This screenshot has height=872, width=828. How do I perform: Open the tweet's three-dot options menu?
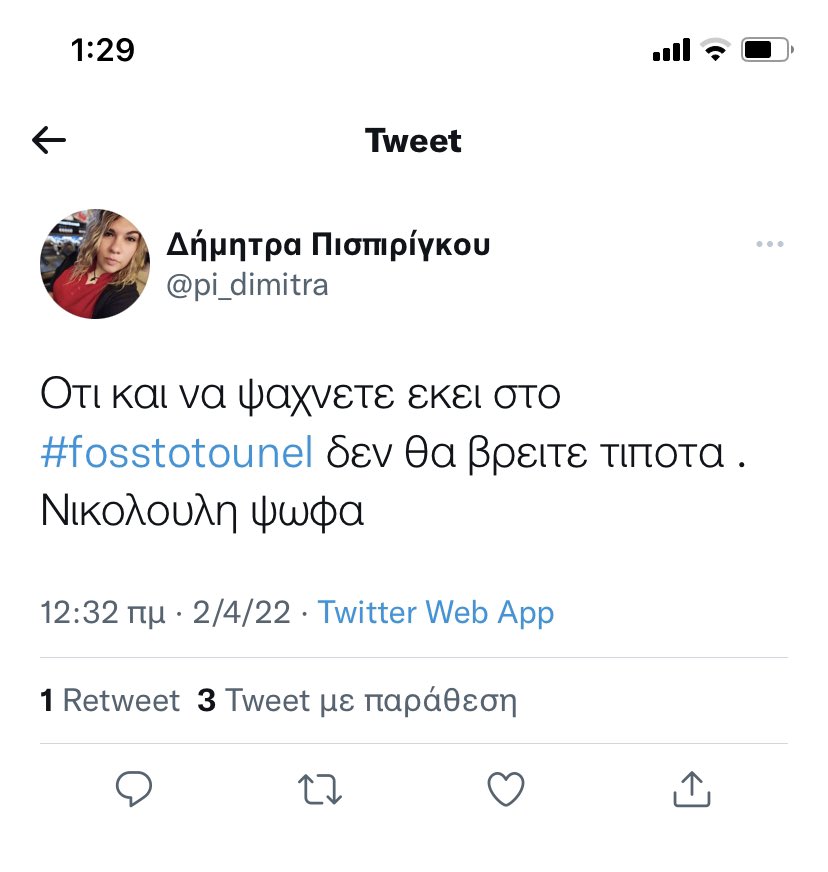tap(770, 245)
